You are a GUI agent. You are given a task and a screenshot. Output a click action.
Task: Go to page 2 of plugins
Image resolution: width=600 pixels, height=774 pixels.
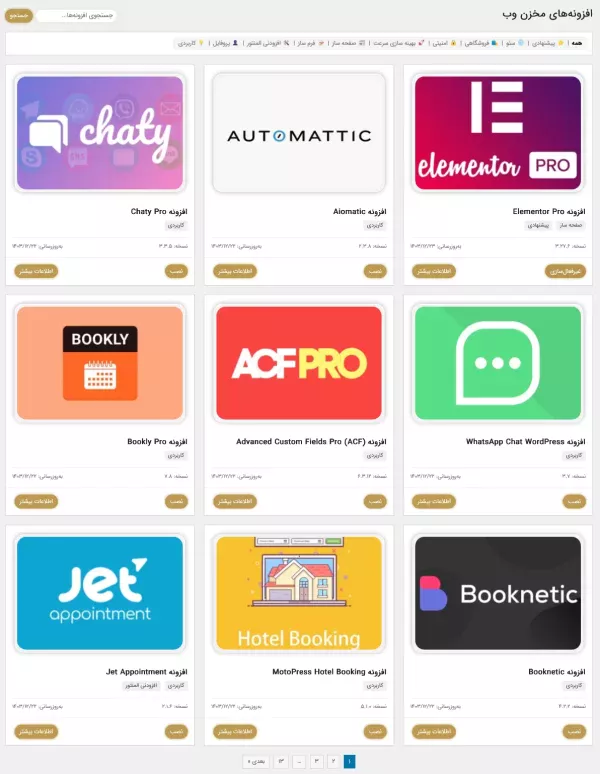point(332,762)
